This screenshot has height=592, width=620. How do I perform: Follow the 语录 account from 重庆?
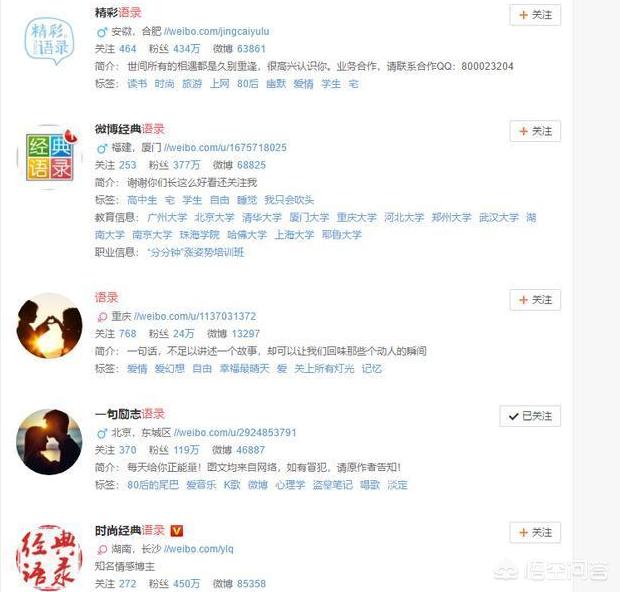click(x=535, y=300)
